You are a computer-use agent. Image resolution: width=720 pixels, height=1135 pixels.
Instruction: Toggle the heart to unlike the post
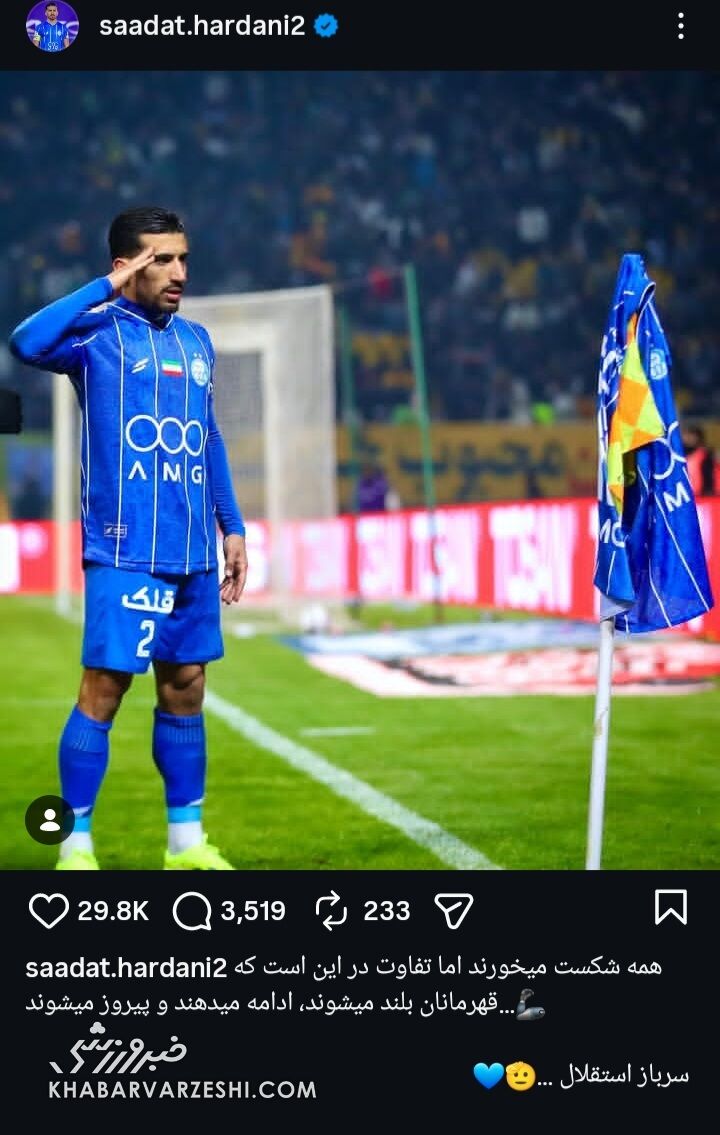(47, 911)
